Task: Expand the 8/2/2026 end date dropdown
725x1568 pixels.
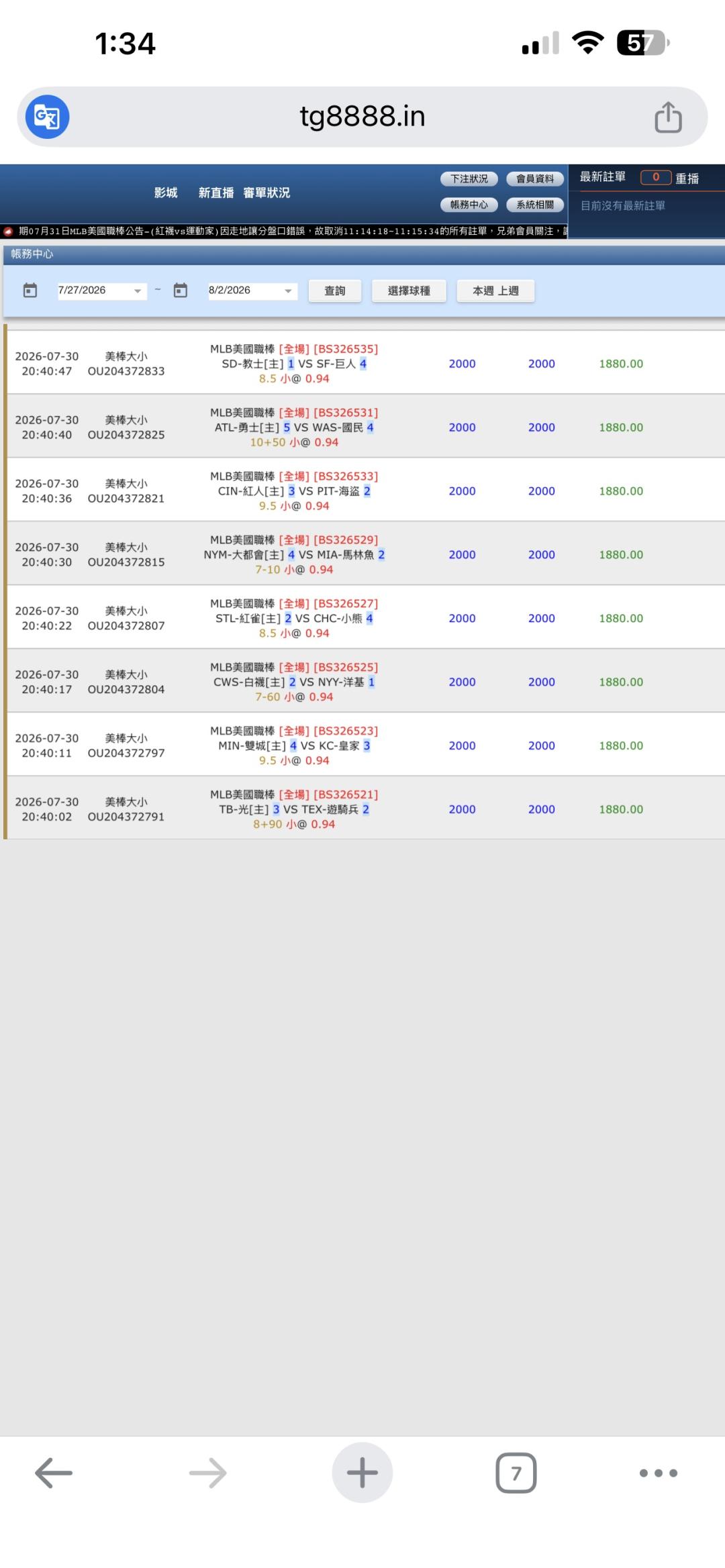Action: [252, 291]
